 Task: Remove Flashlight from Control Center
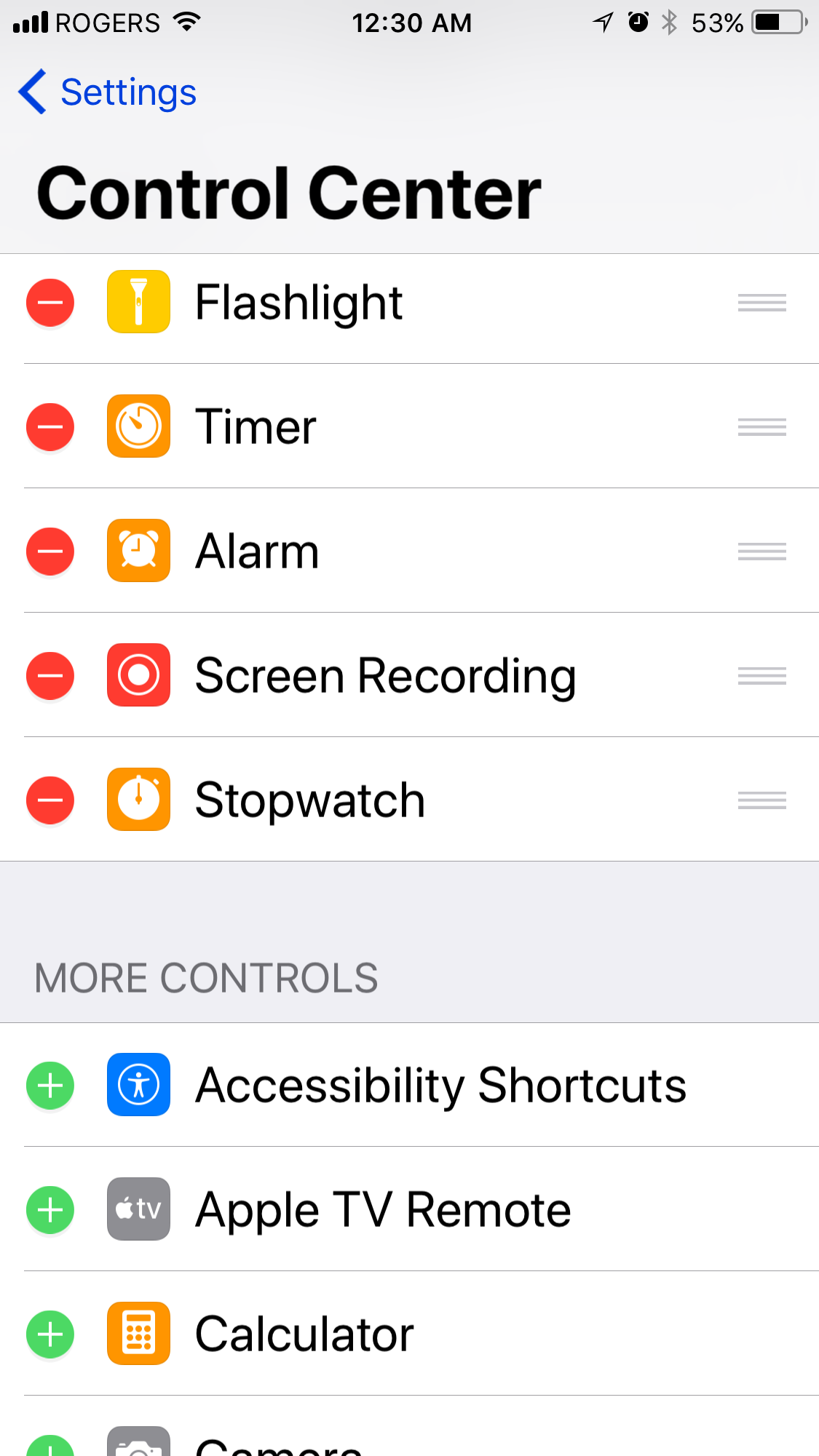50,302
